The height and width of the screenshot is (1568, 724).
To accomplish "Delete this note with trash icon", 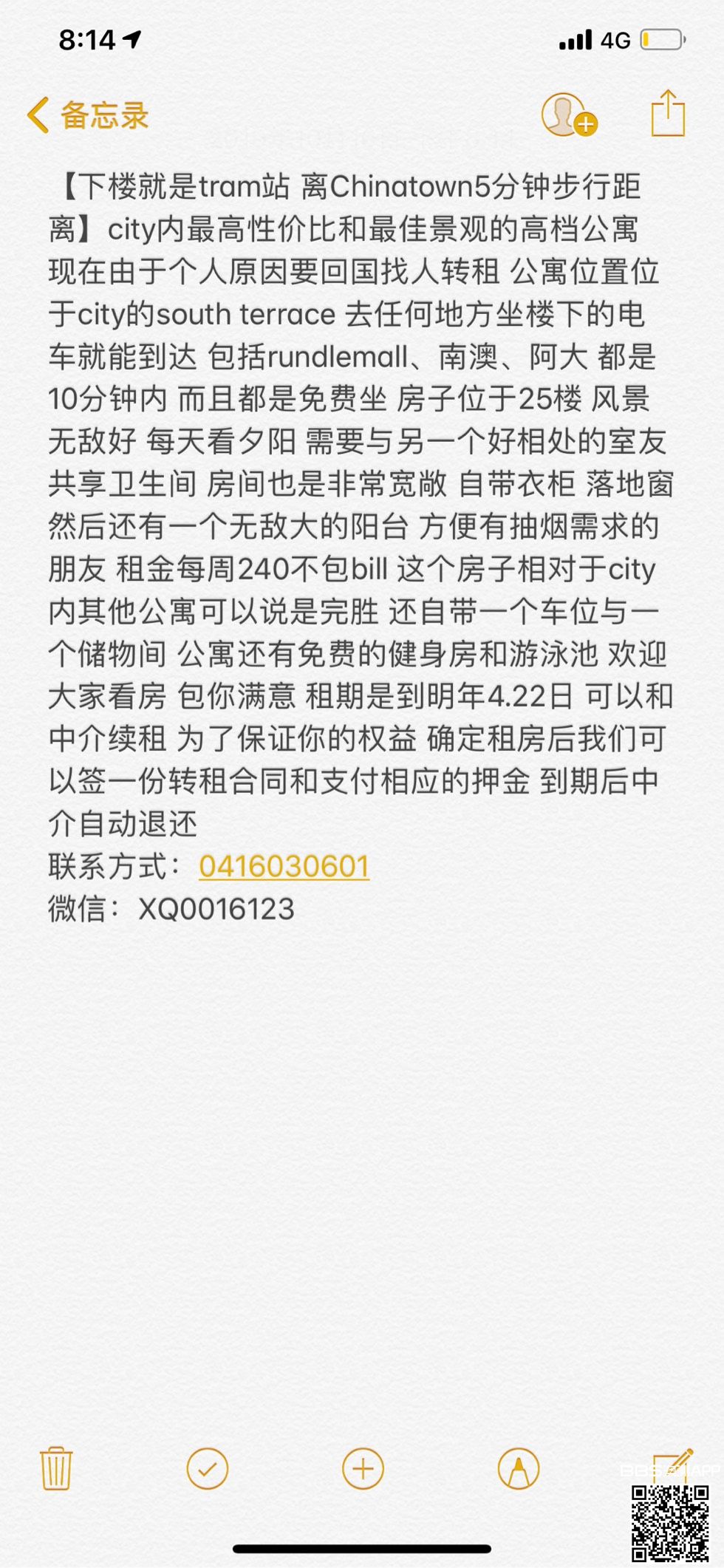I will [x=56, y=1468].
